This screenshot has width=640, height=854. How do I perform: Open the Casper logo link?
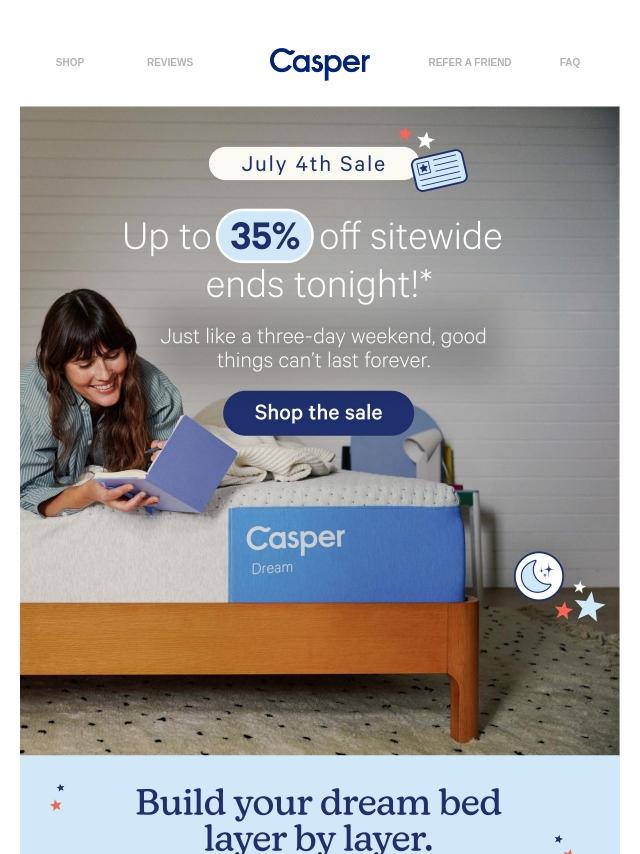(x=319, y=63)
